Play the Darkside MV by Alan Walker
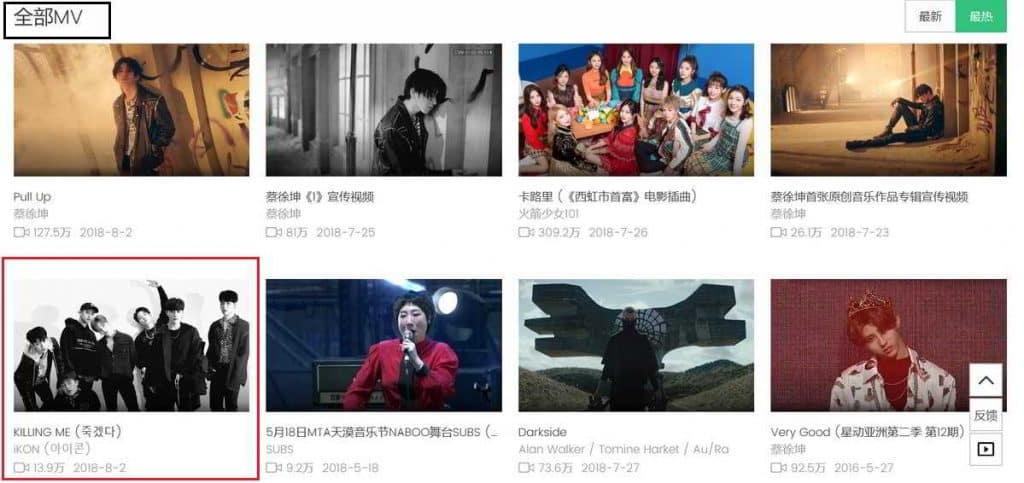 pos(636,345)
